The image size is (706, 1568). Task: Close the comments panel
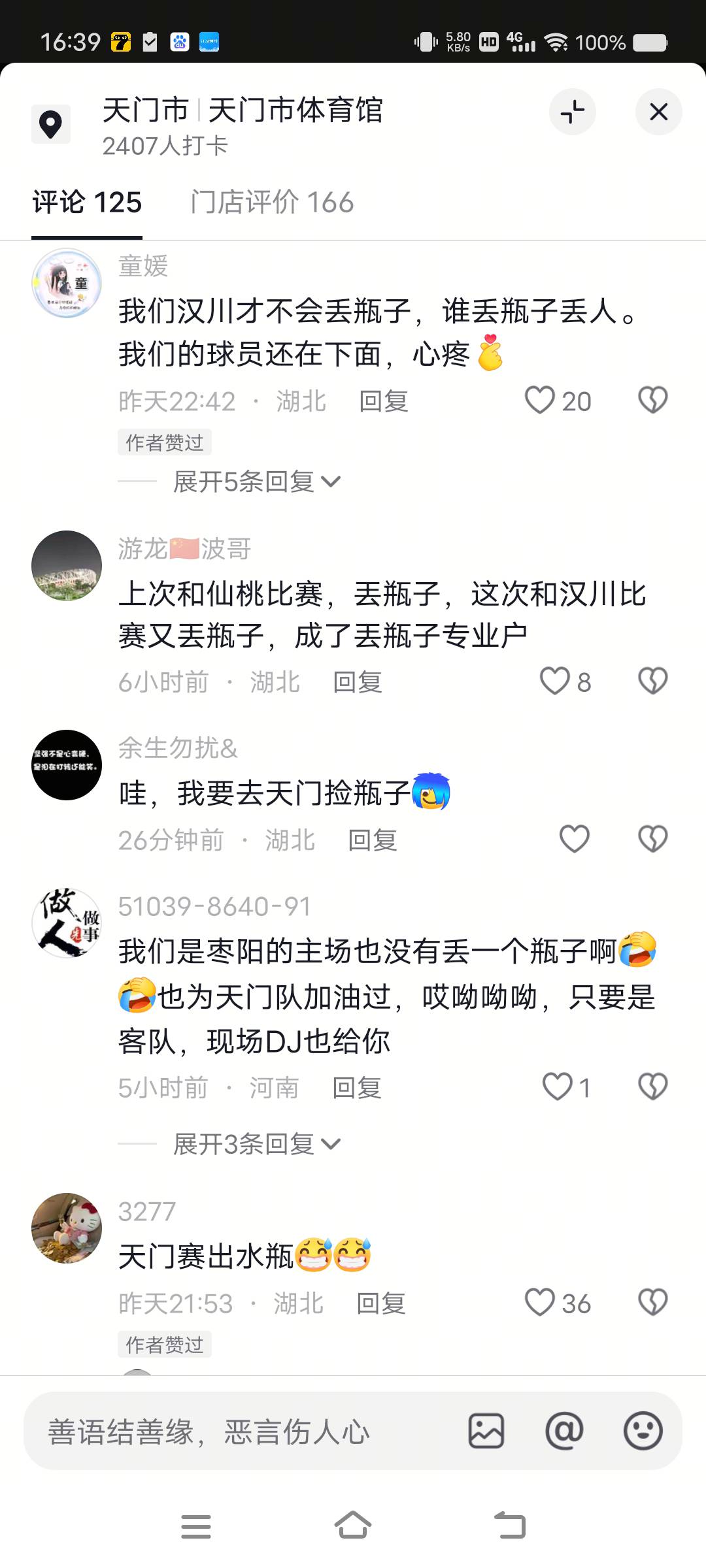658,112
